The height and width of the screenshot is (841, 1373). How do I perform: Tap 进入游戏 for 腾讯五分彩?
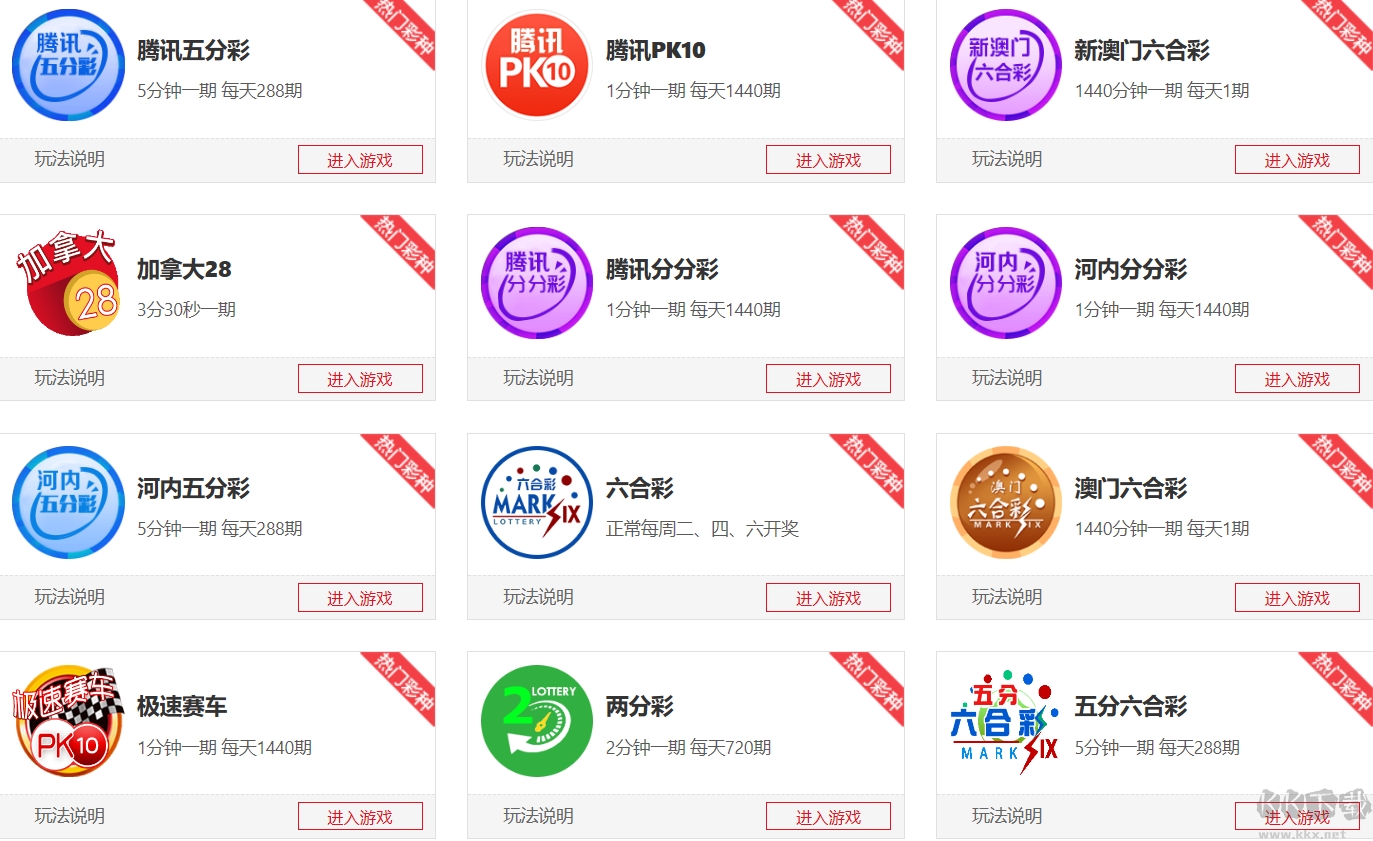click(x=360, y=160)
